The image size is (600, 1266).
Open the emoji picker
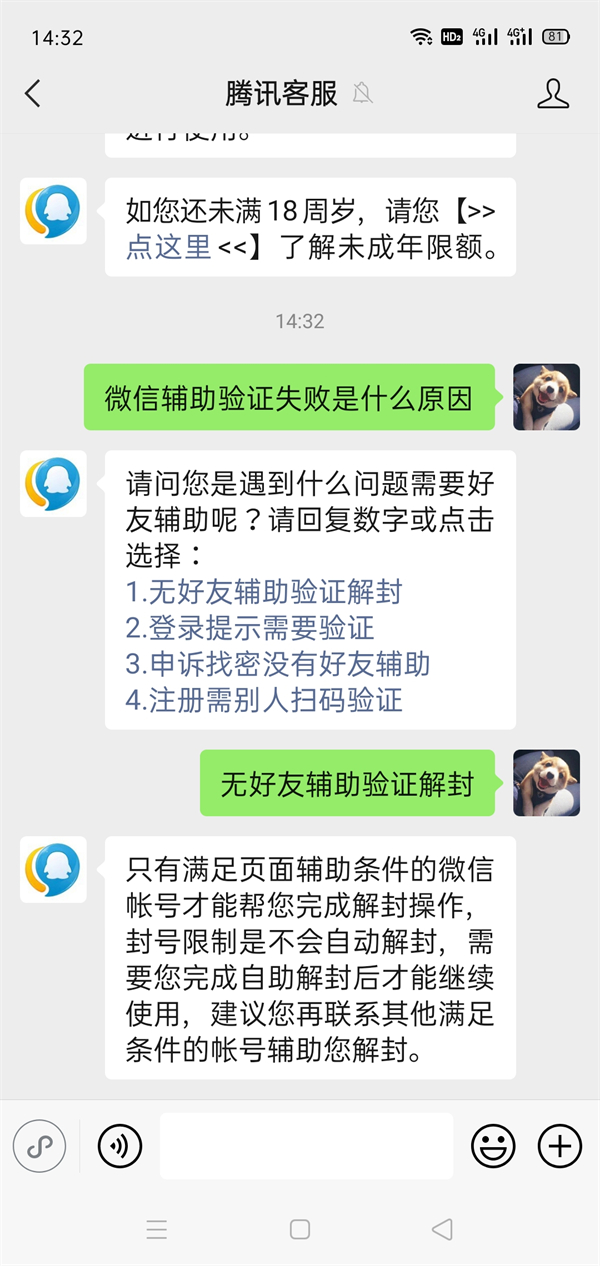tap(493, 1145)
